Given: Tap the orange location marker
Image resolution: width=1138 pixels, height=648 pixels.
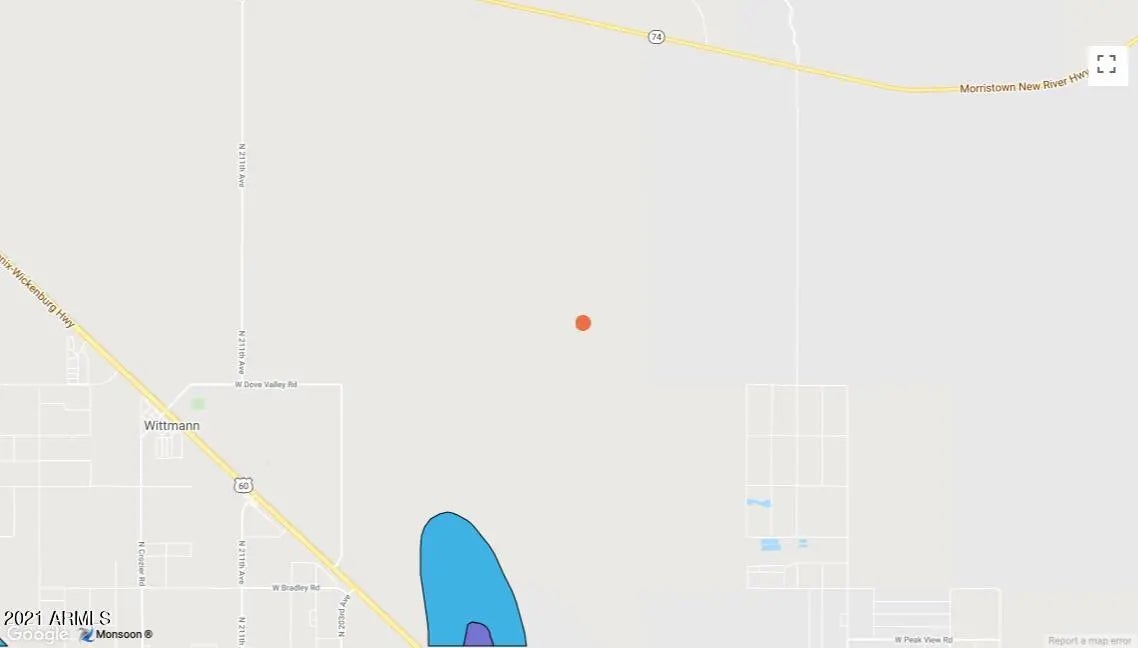Looking at the screenshot, I should [583, 323].
